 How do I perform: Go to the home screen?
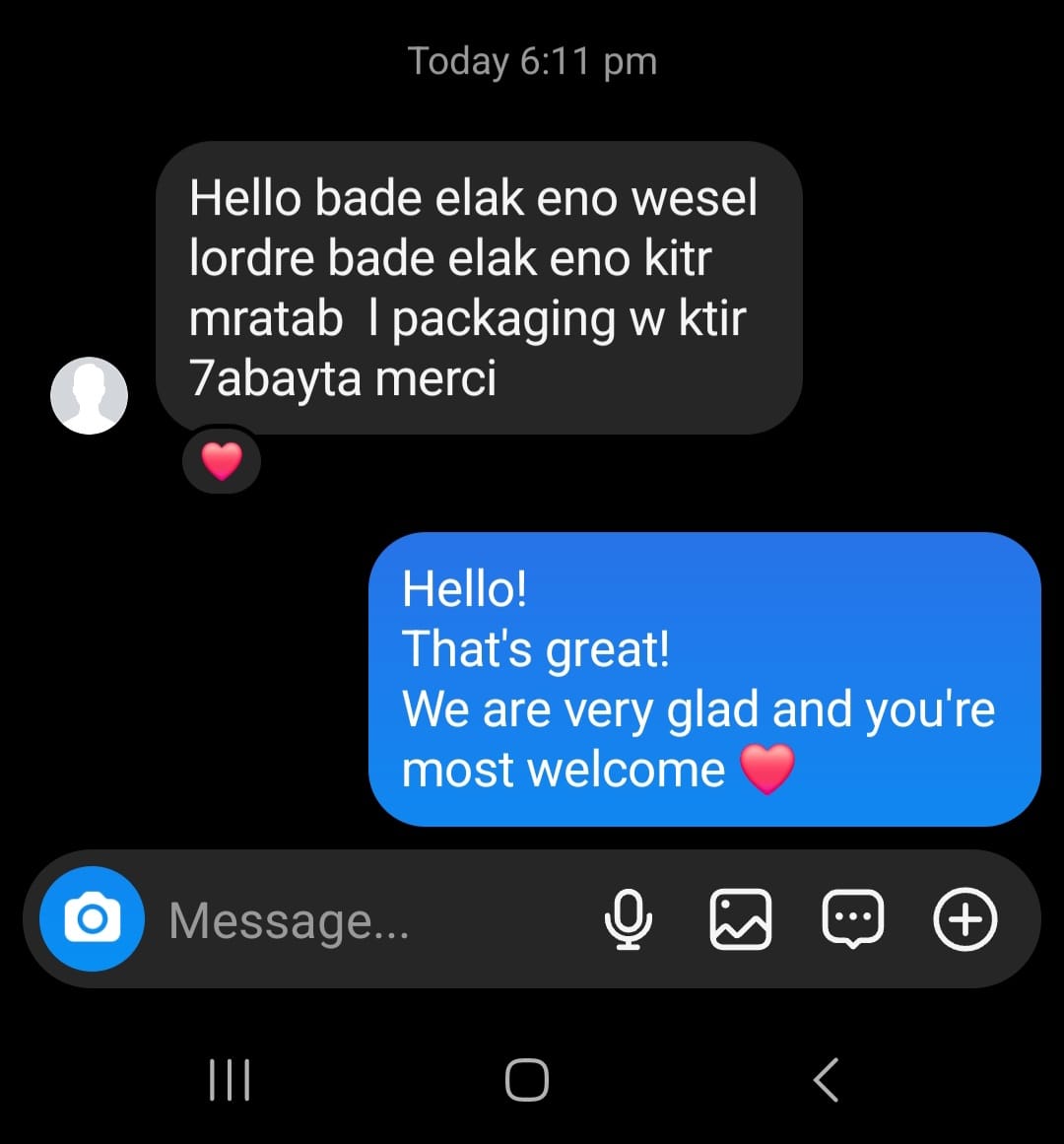point(527,1080)
